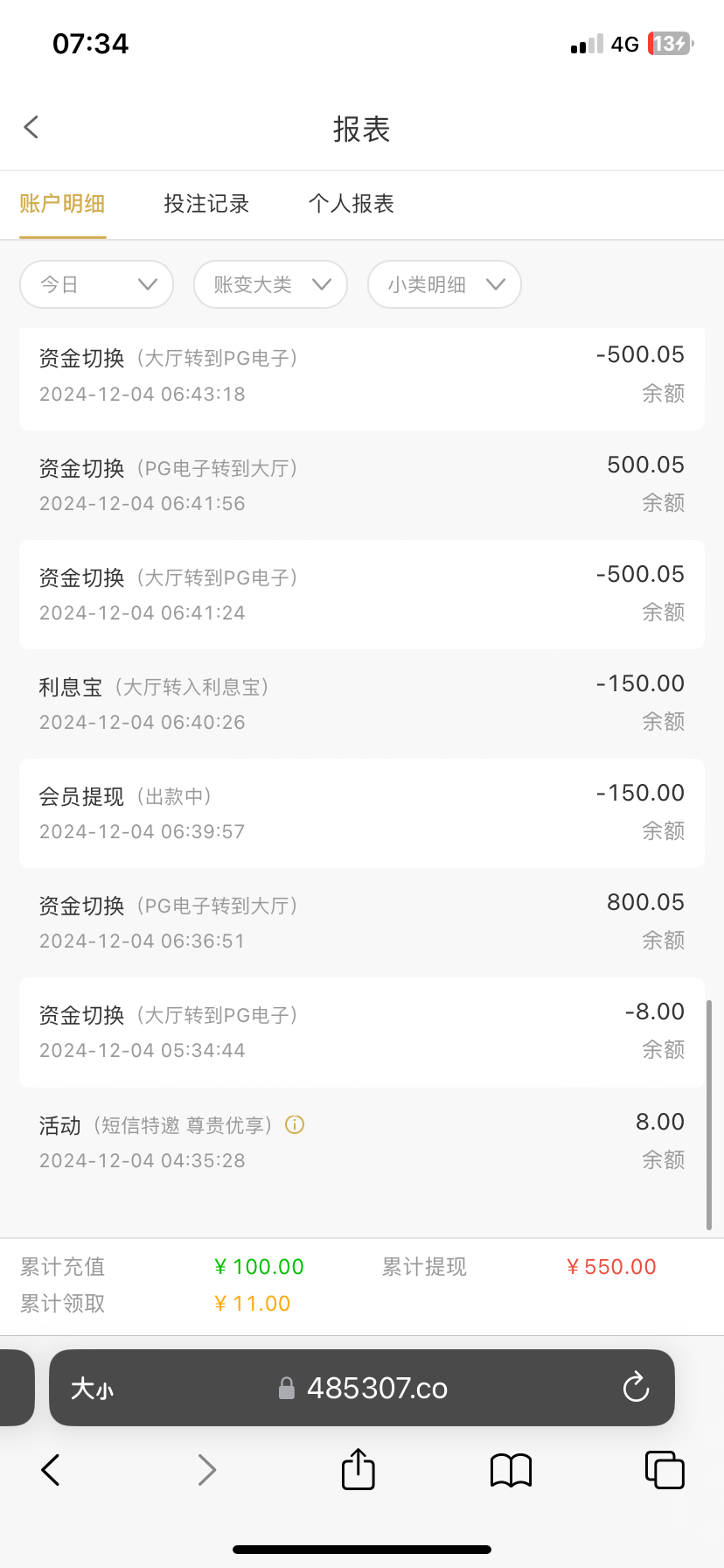Open Safari's 大小 text size menu
This screenshot has width=724, height=1568.
coord(92,1389)
